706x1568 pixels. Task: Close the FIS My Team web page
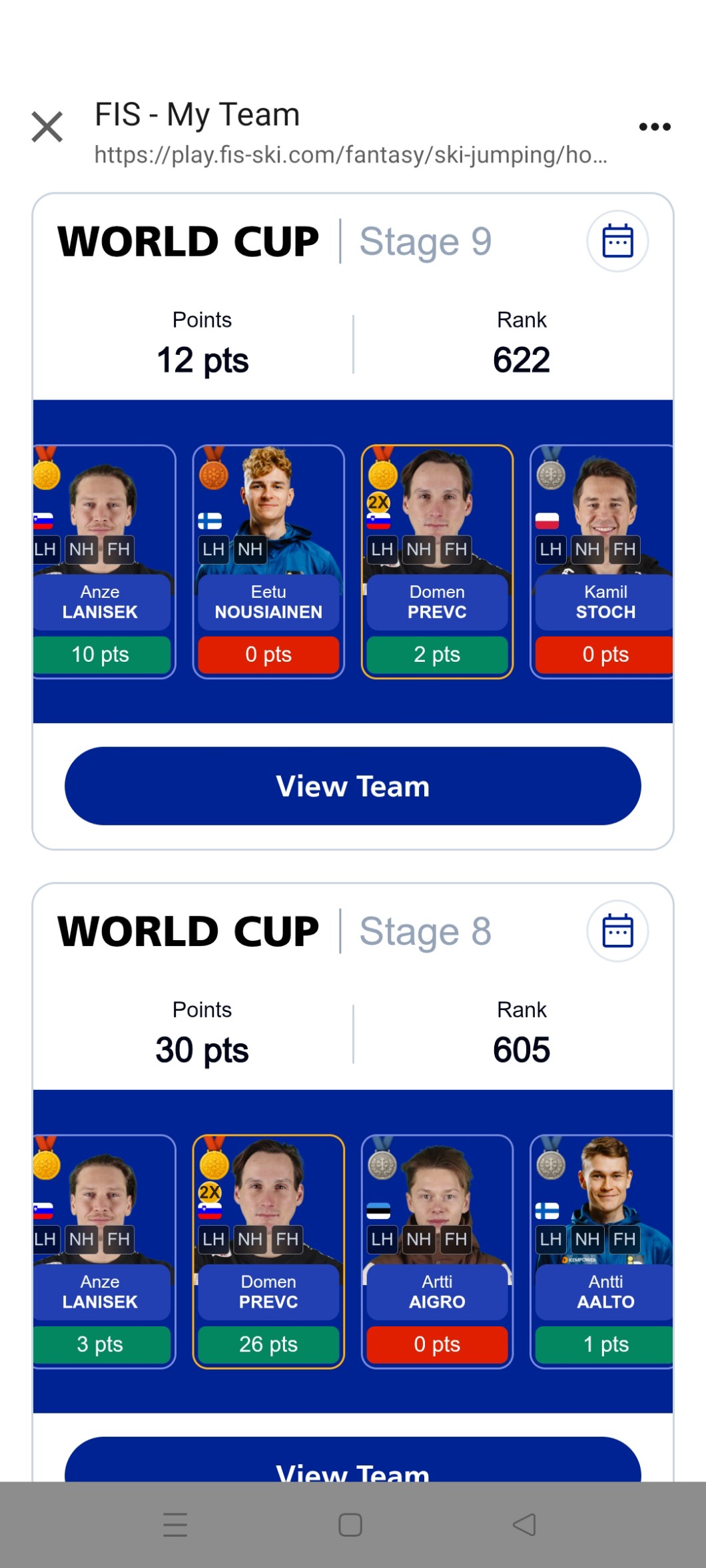coord(47,127)
